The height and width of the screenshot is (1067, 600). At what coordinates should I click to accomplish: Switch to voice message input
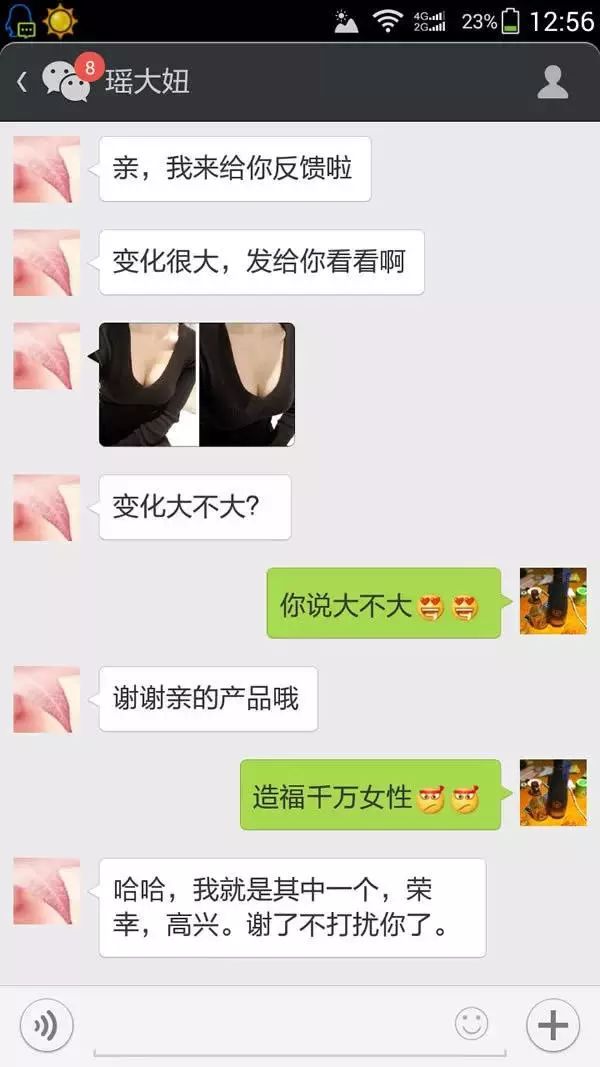click(46, 1025)
